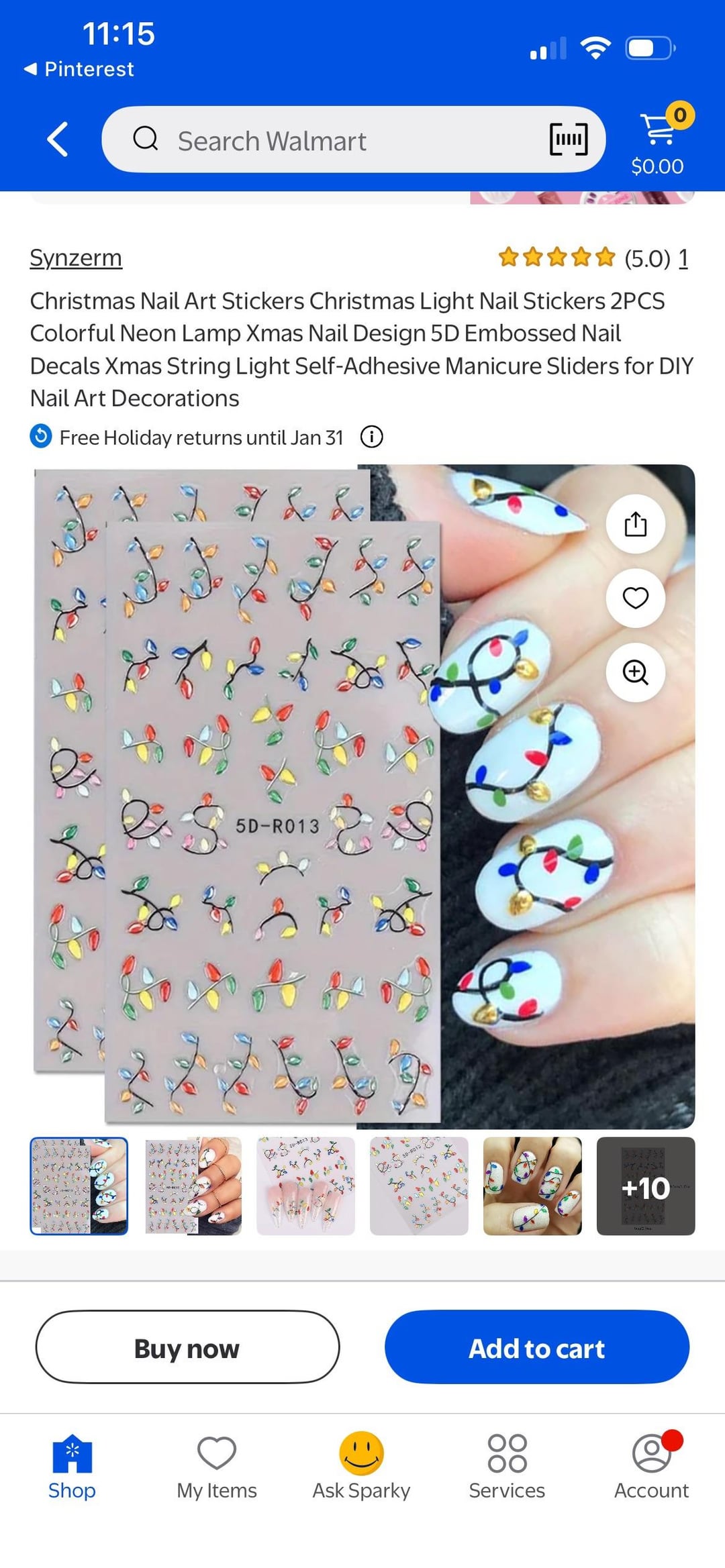Select the third product thumbnail
Viewport: 725px width, 1568px height.
[x=305, y=1186]
